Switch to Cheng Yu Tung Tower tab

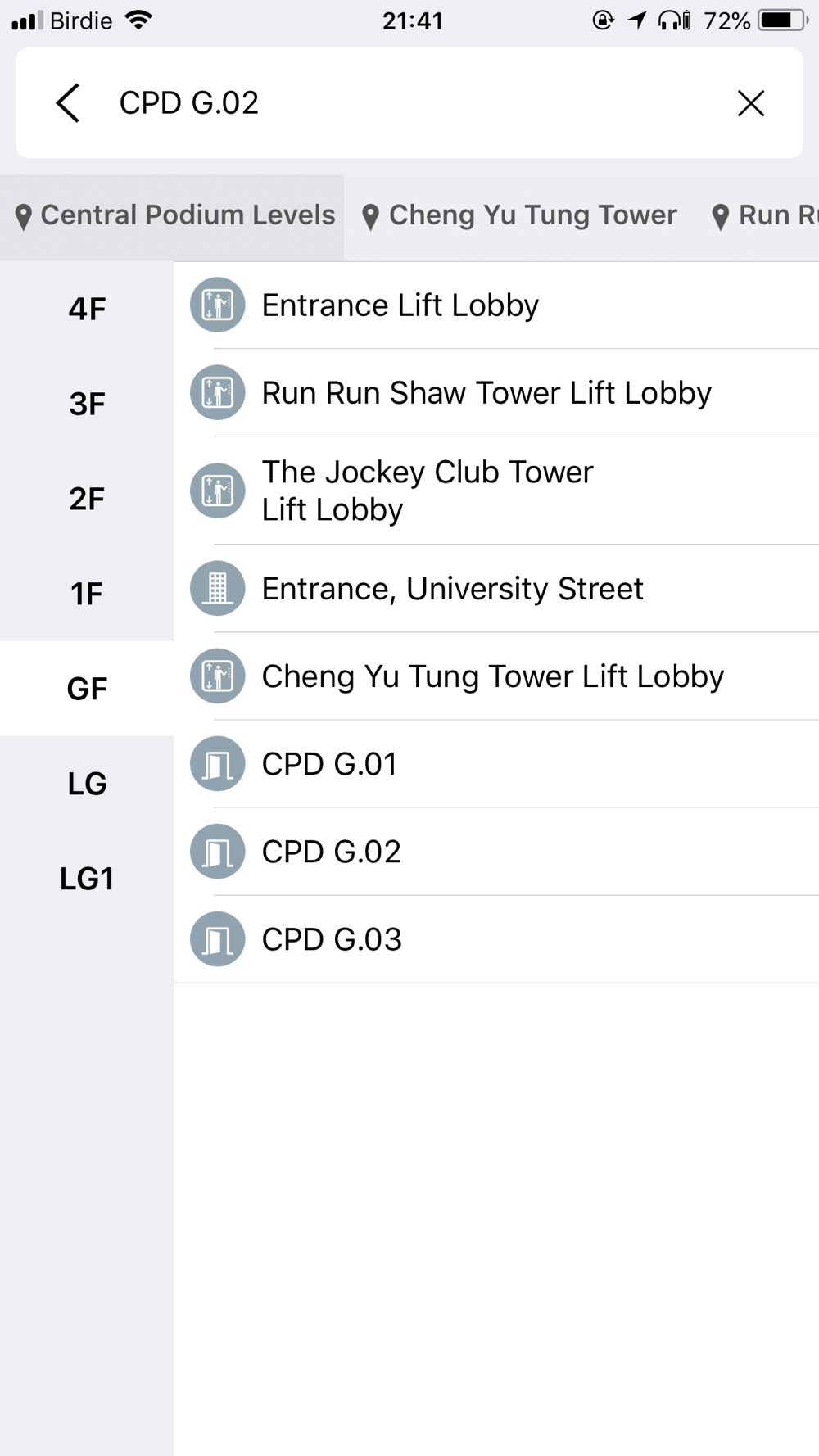pyautogui.click(x=520, y=215)
